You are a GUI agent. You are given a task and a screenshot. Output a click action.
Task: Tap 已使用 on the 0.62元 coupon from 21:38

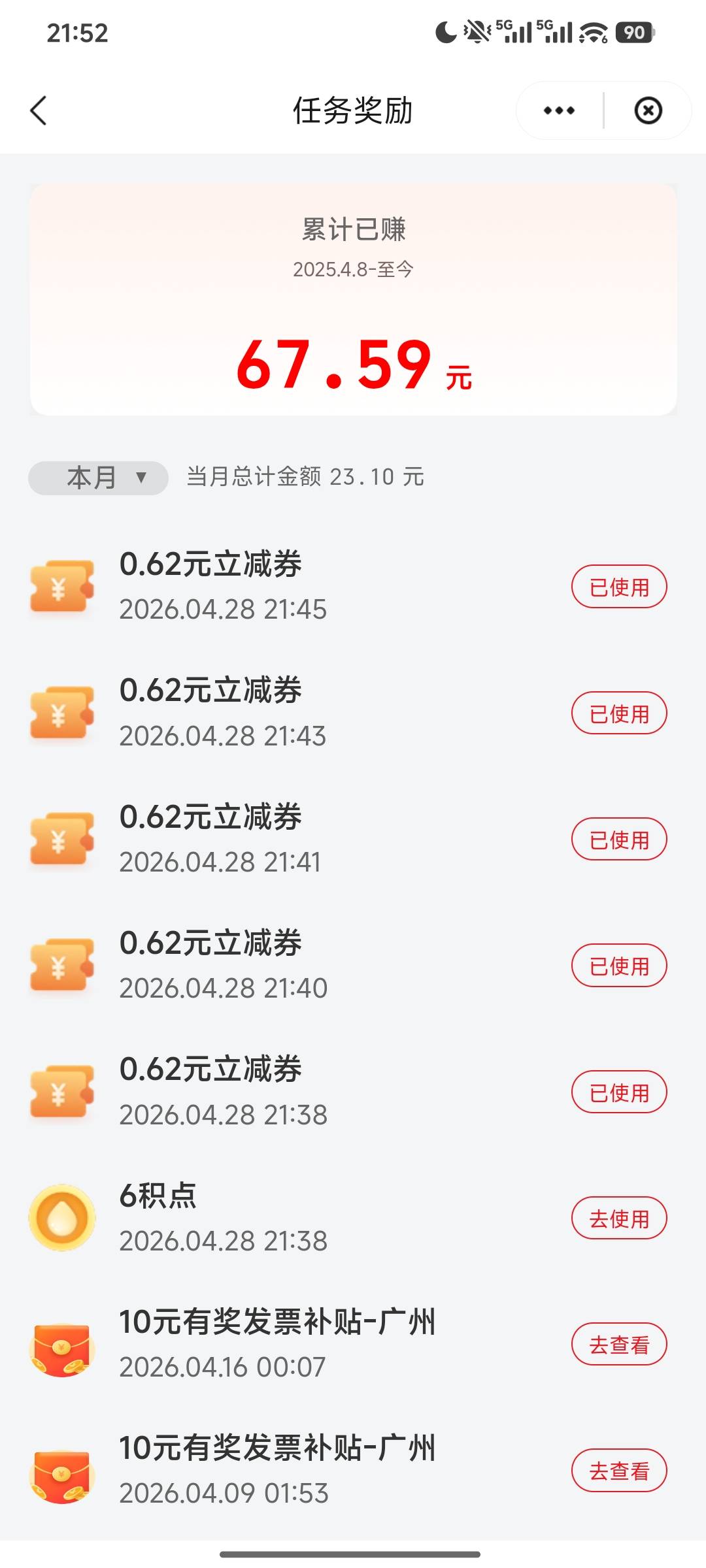(619, 1092)
